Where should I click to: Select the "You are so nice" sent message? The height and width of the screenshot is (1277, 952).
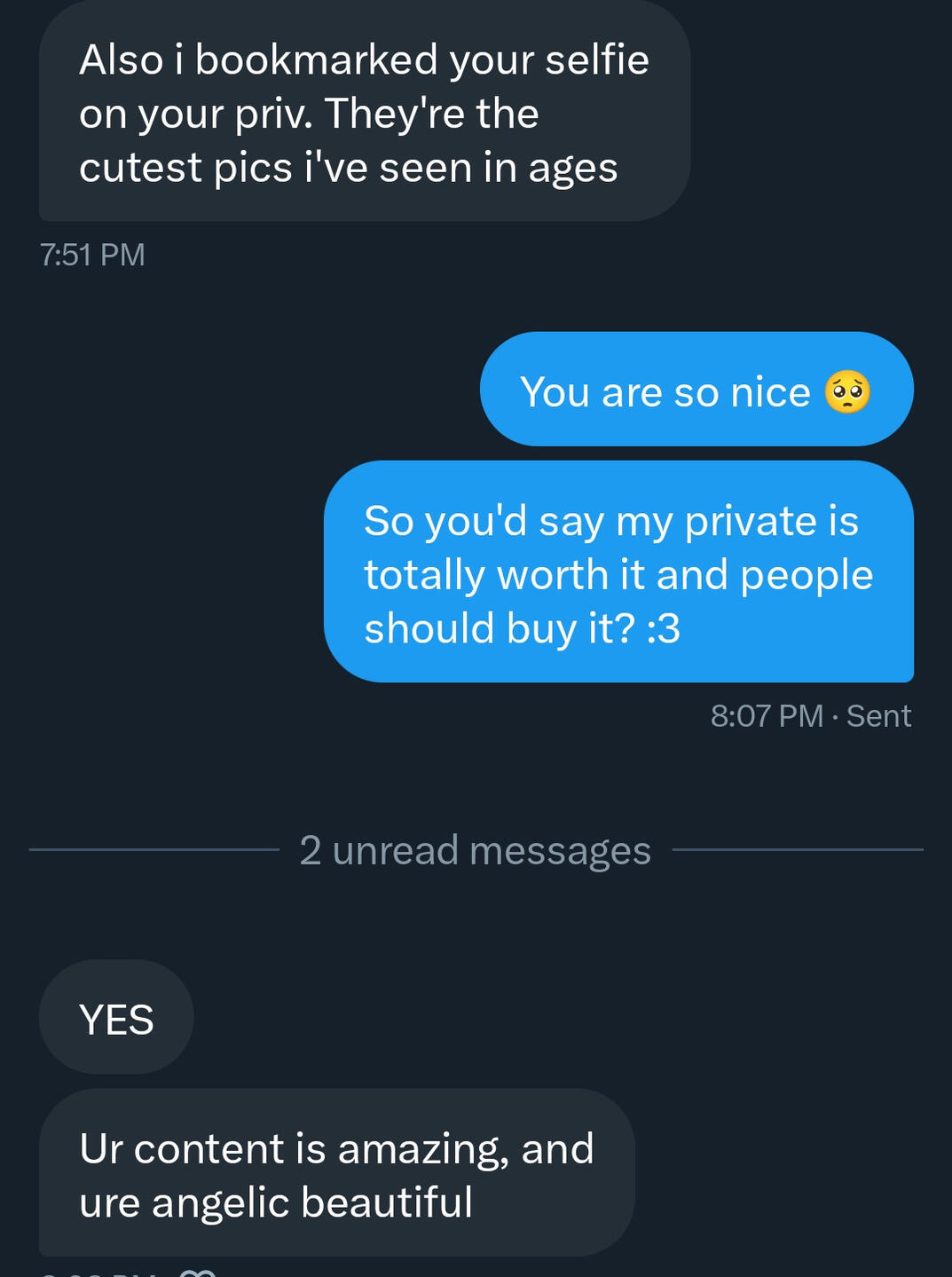point(696,390)
